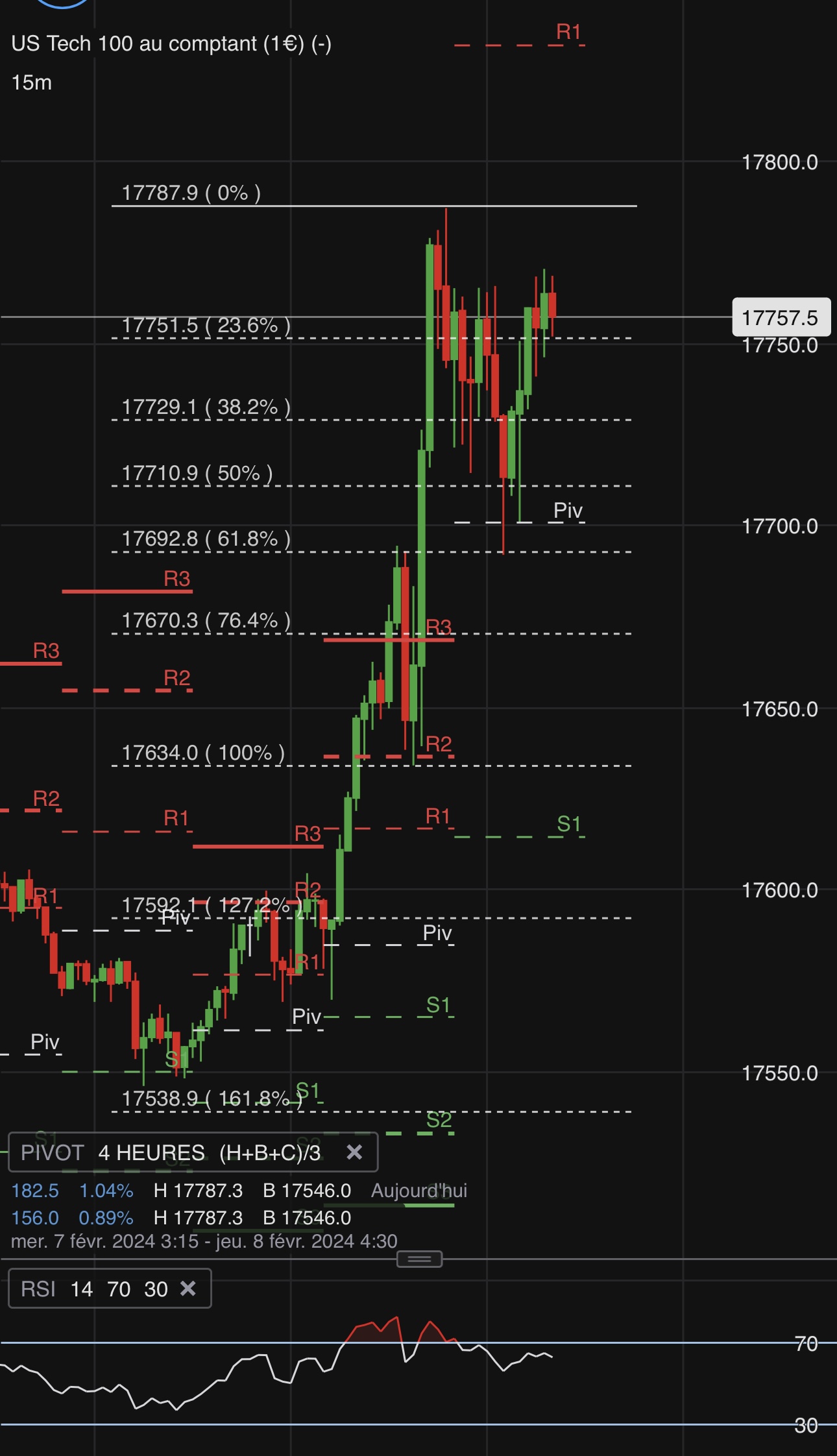Screen dimensions: 837x1456
Task: Remove the PIVOT 4 HEURES indicator
Action: tap(354, 1152)
